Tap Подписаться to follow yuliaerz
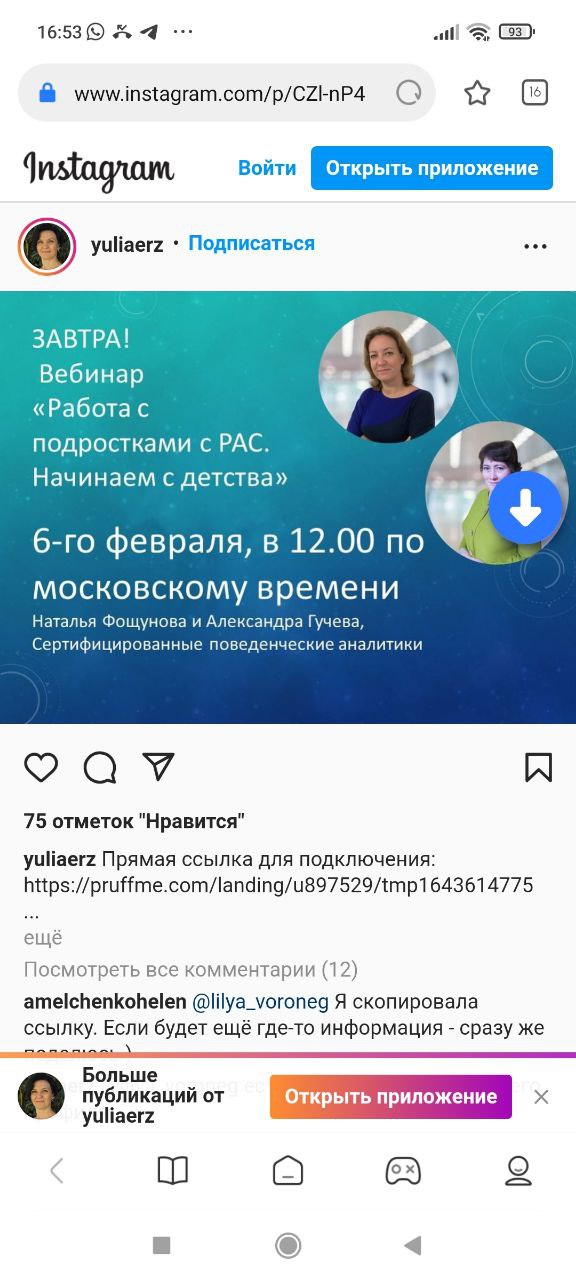The image size is (576, 1280). 251,243
